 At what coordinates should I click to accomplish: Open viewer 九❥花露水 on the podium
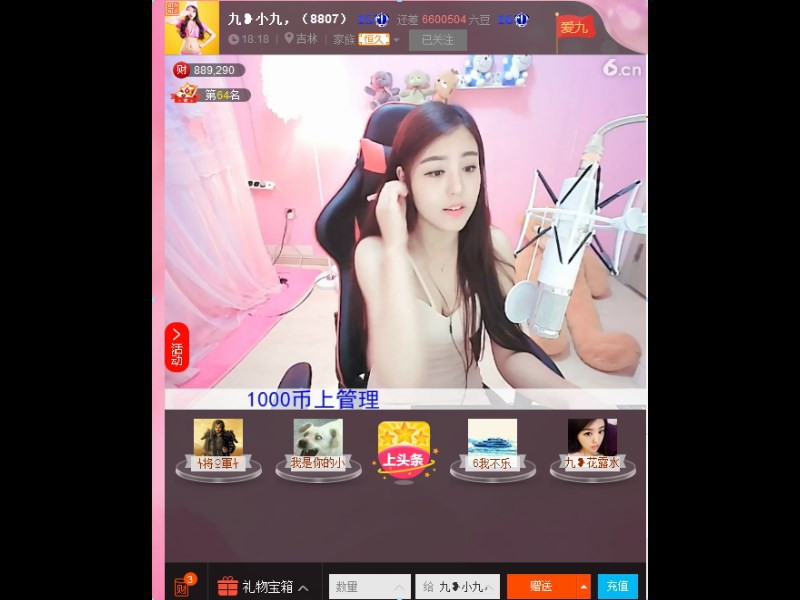(x=592, y=438)
